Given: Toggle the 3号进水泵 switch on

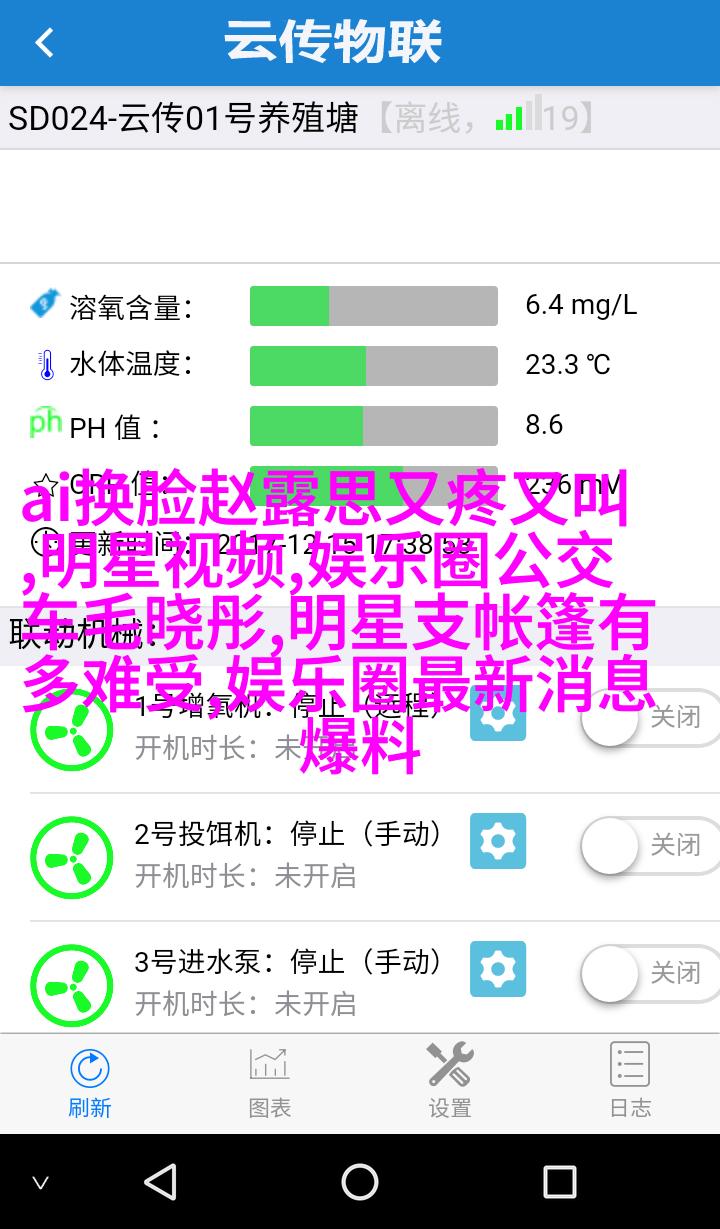Looking at the screenshot, I should point(650,973).
